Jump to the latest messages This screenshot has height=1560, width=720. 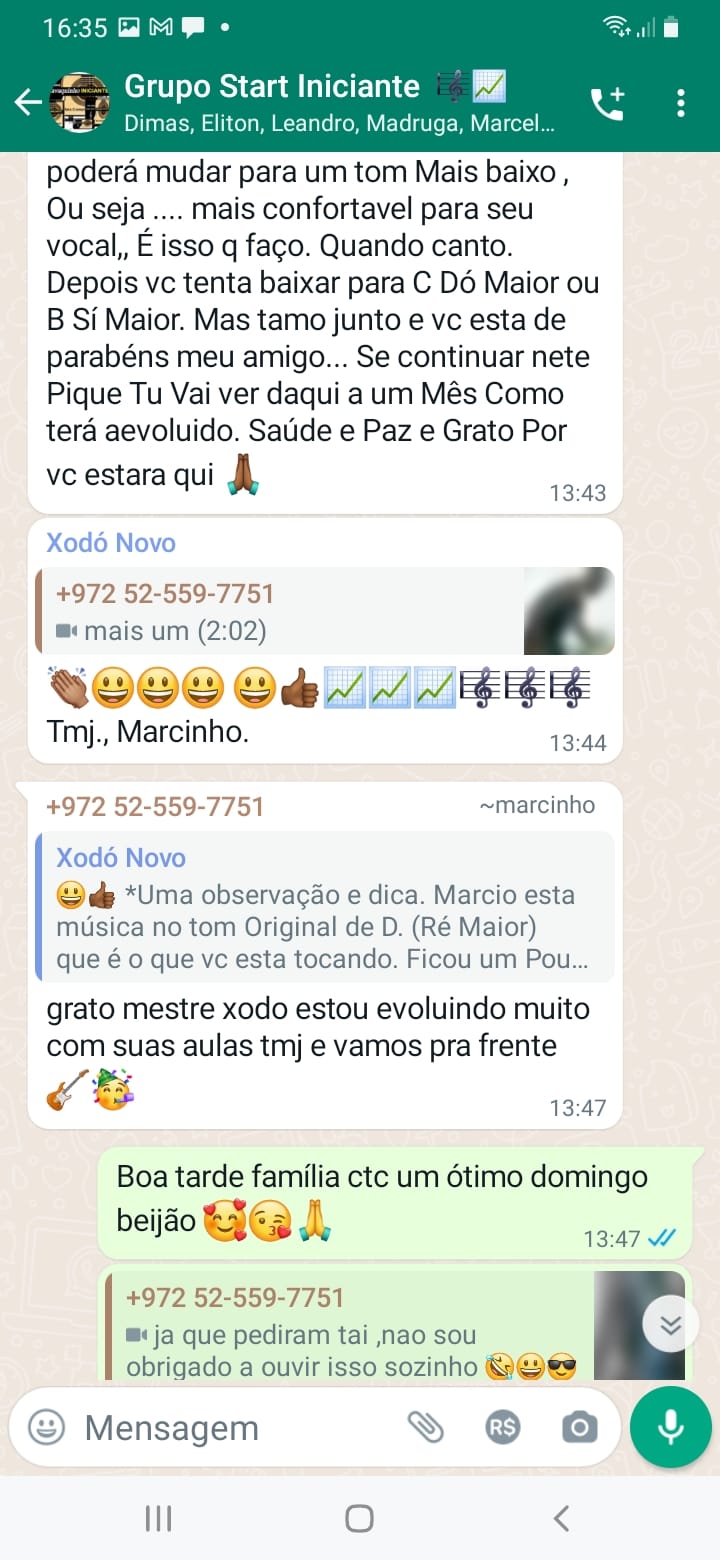point(670,1325)
